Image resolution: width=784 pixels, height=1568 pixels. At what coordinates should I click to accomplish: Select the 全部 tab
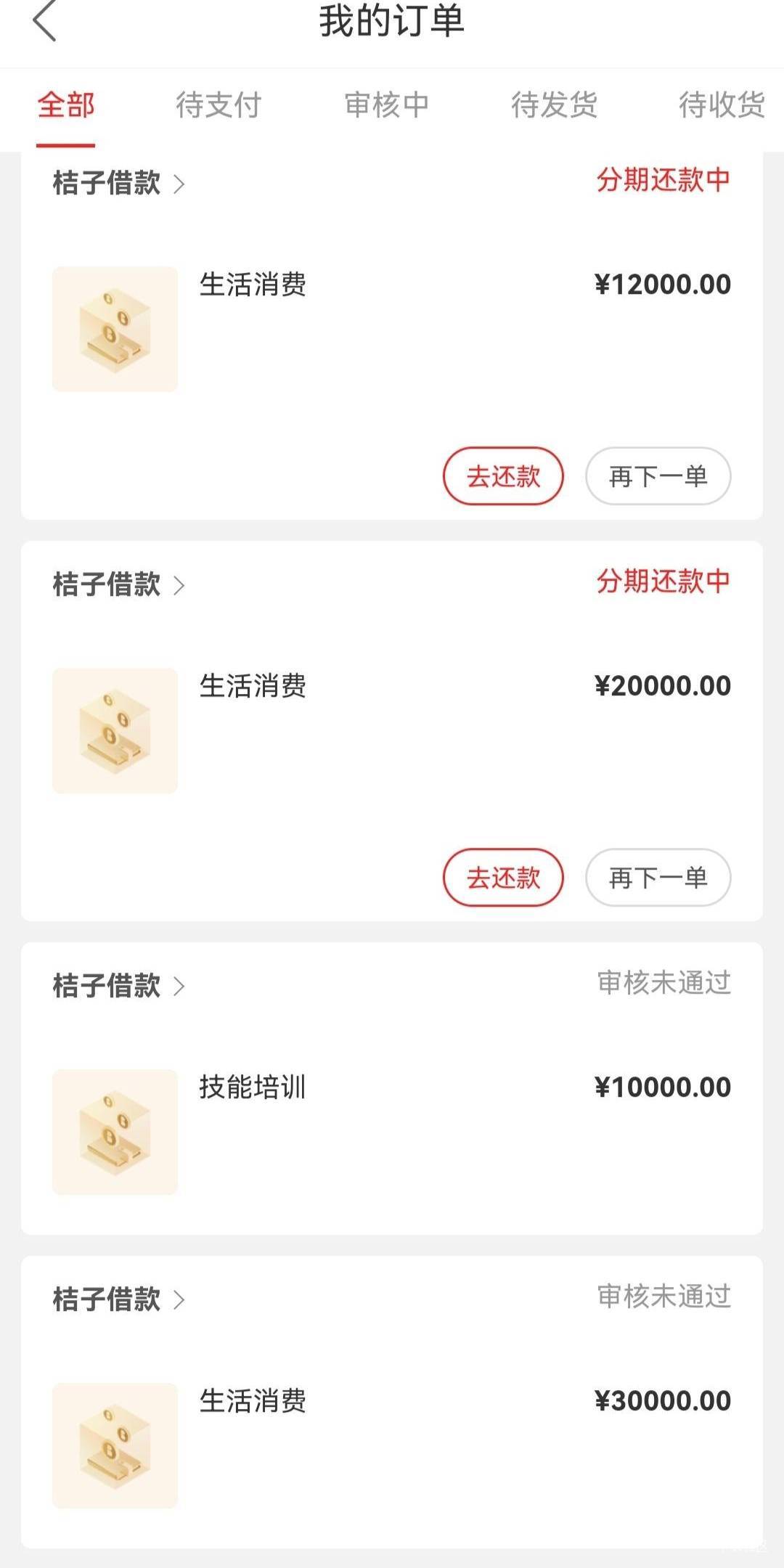(66, 105)
